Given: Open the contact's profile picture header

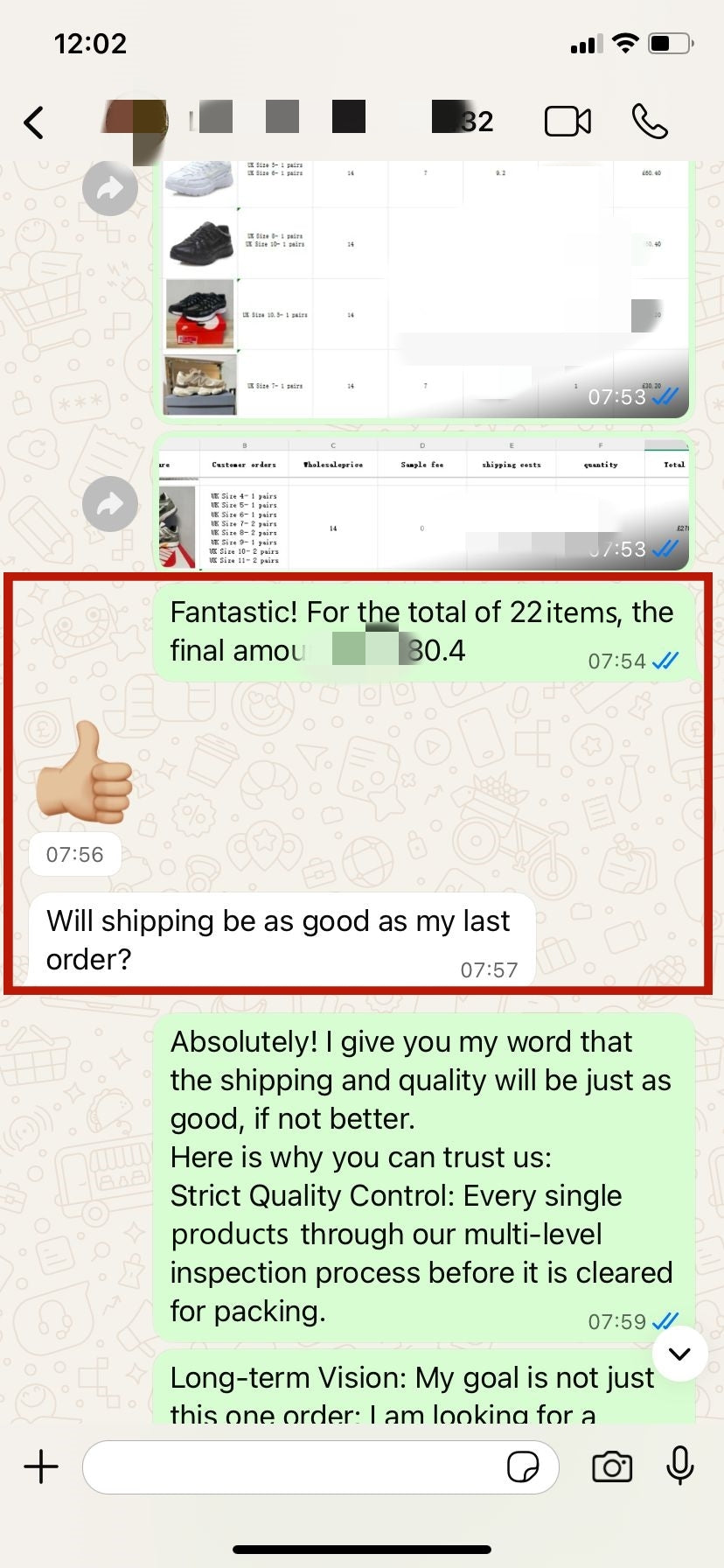Looking at the screenshot, I should (136, 122).
